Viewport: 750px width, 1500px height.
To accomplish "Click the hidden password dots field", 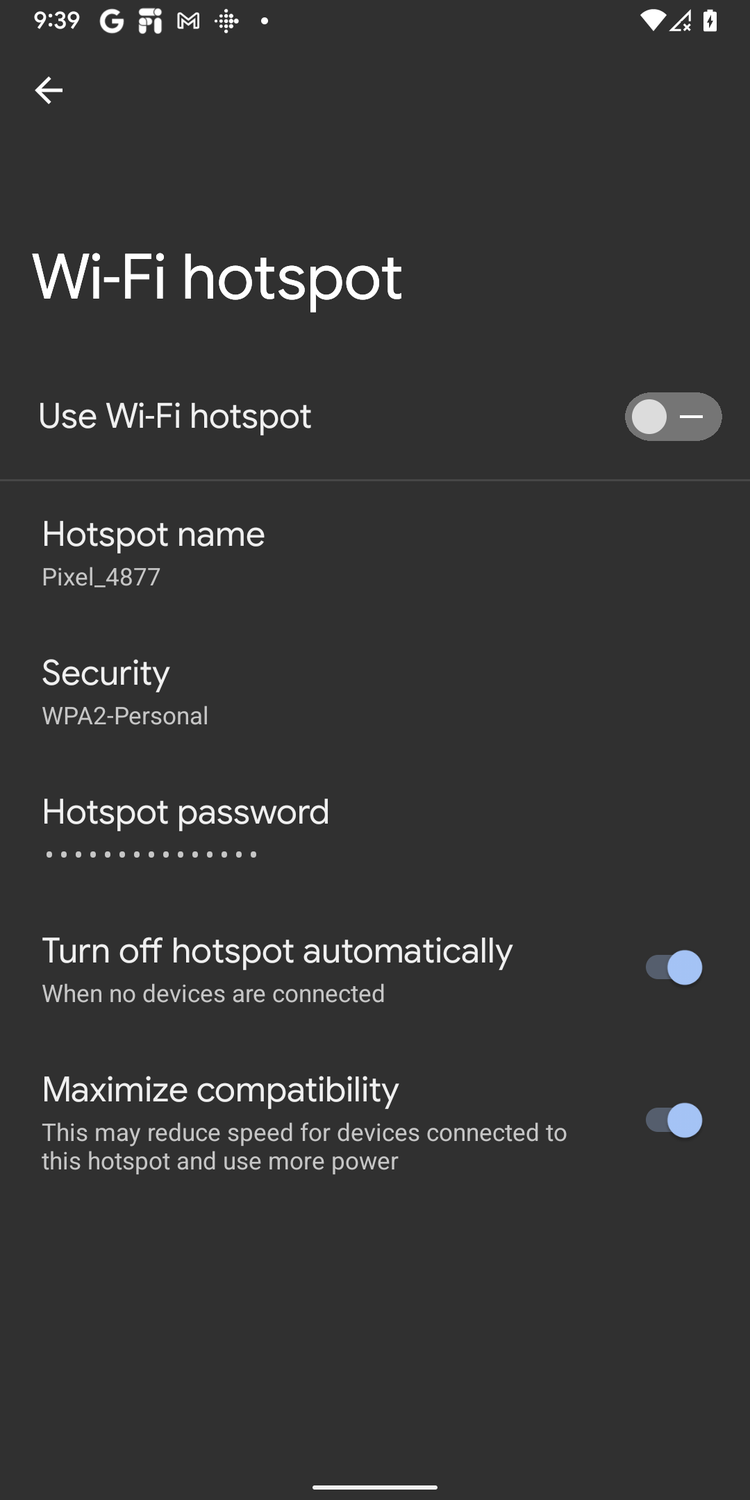I will (150, 853).
